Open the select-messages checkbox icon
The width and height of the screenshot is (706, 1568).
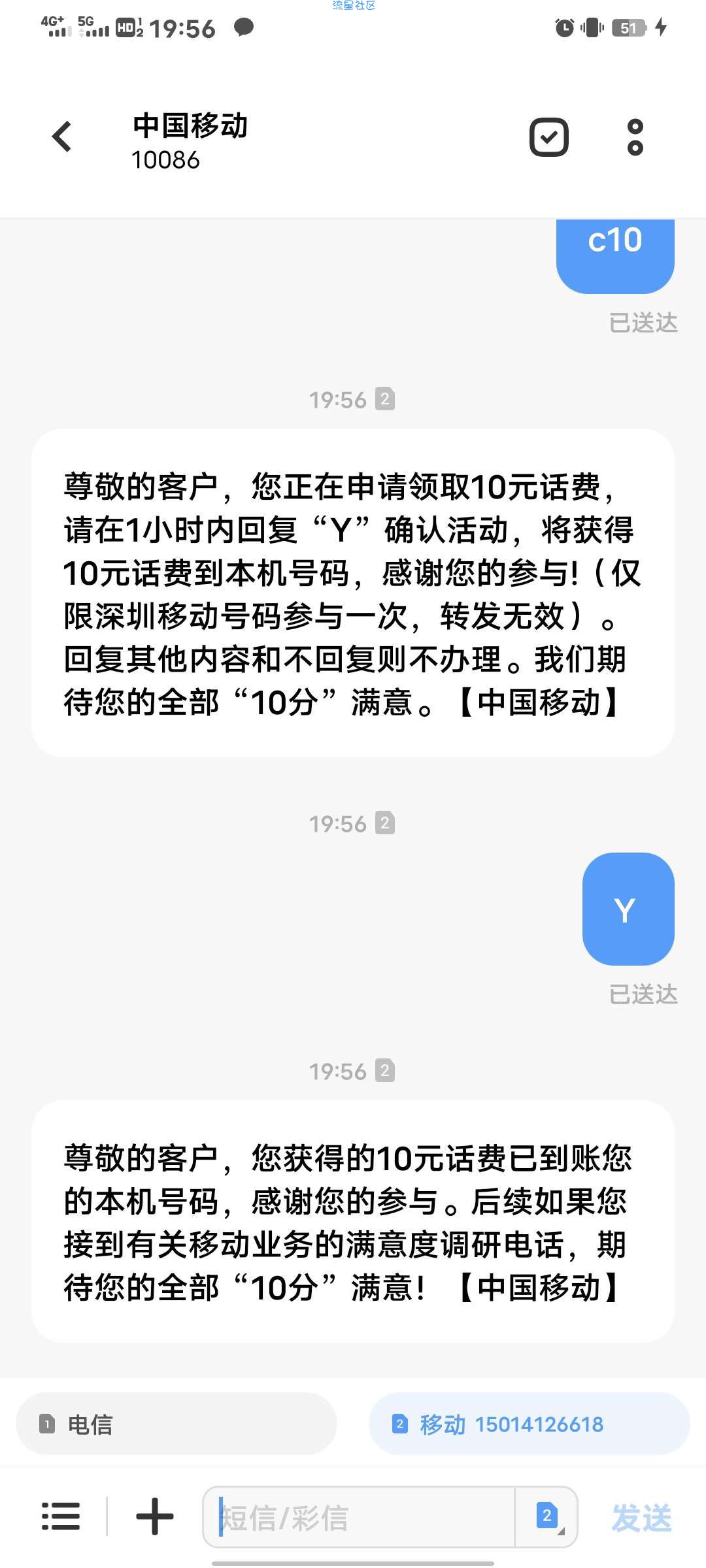[x=548, y=137]
